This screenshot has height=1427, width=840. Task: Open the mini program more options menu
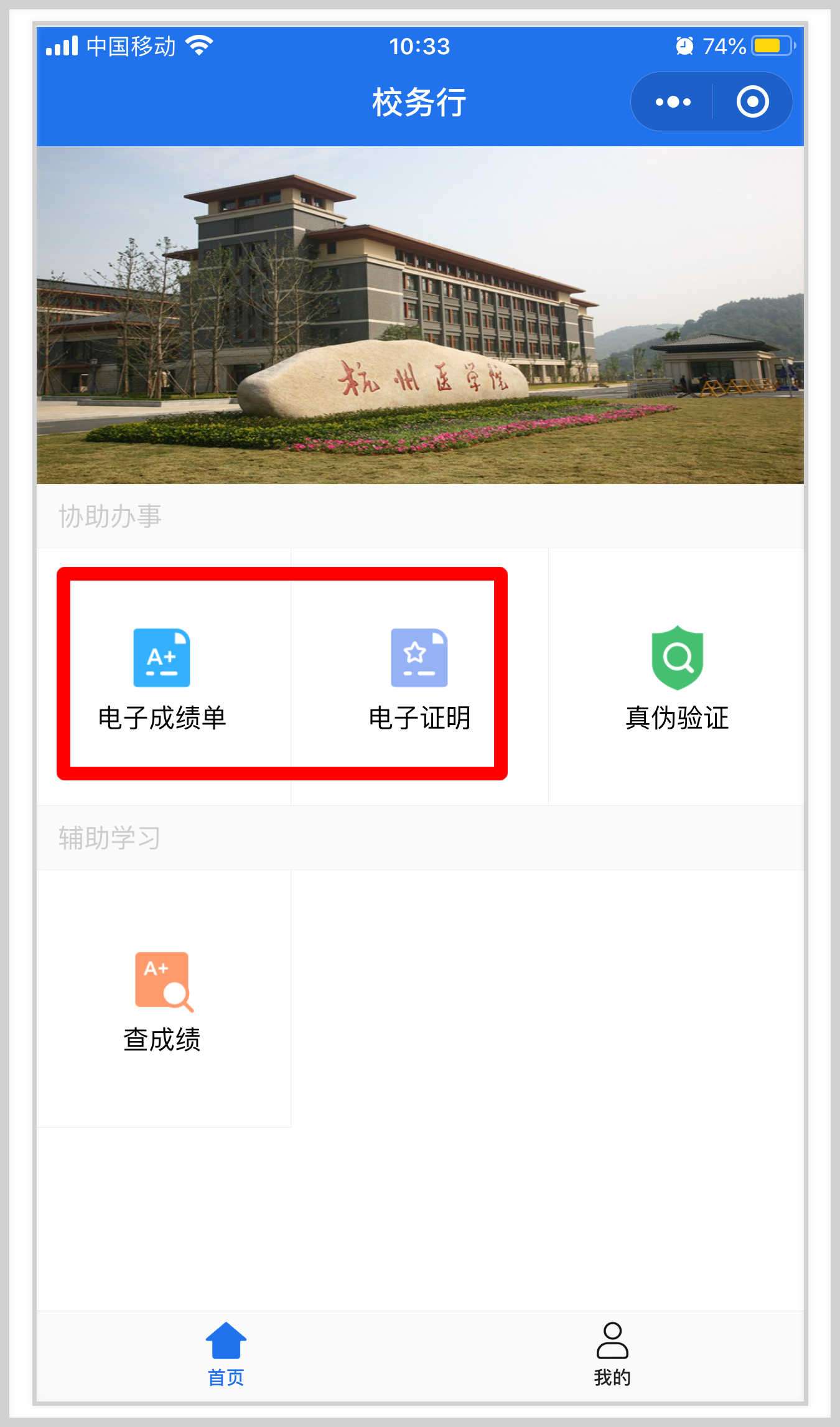673,102
